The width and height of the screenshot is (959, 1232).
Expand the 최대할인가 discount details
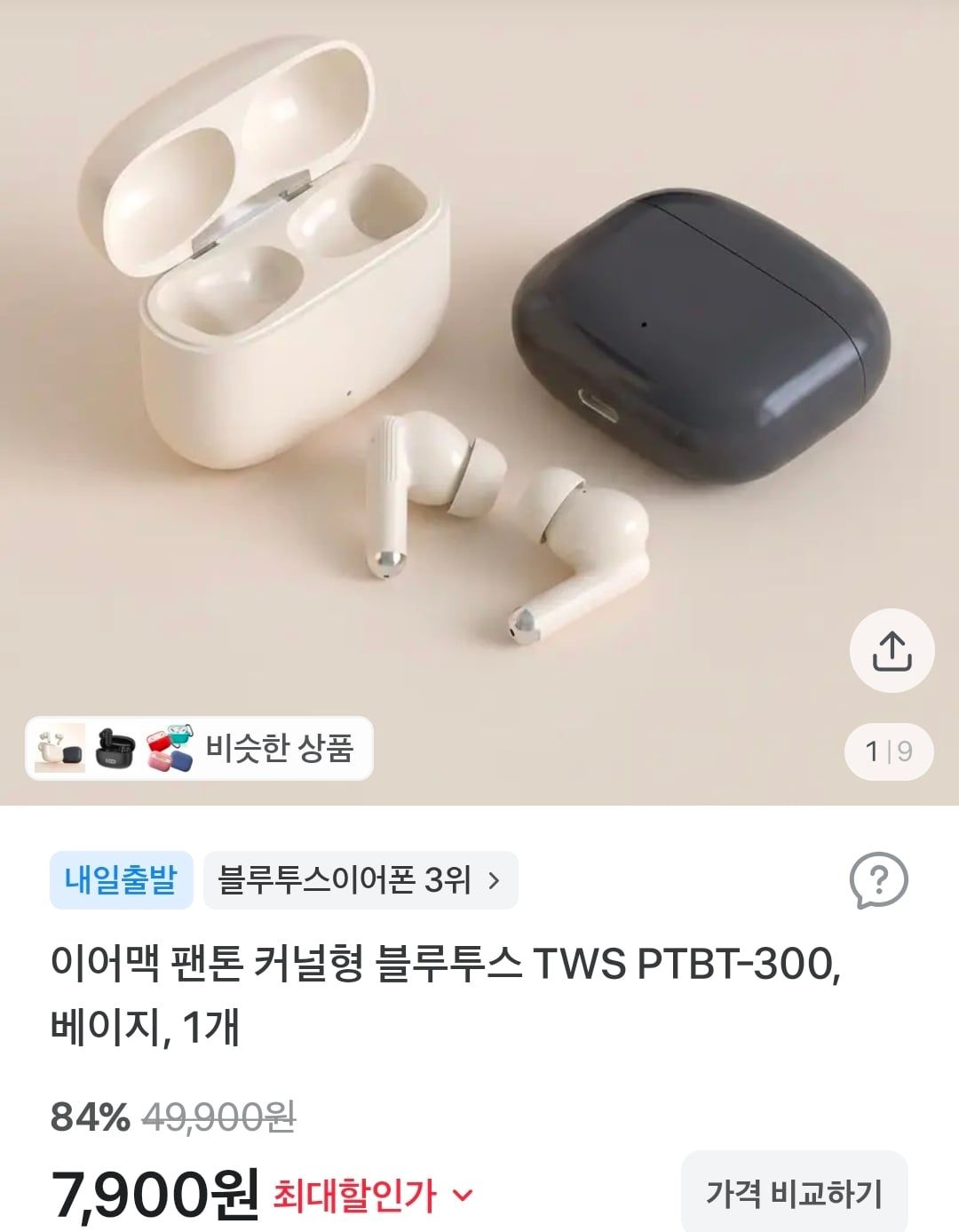(x=373, y=1196)
